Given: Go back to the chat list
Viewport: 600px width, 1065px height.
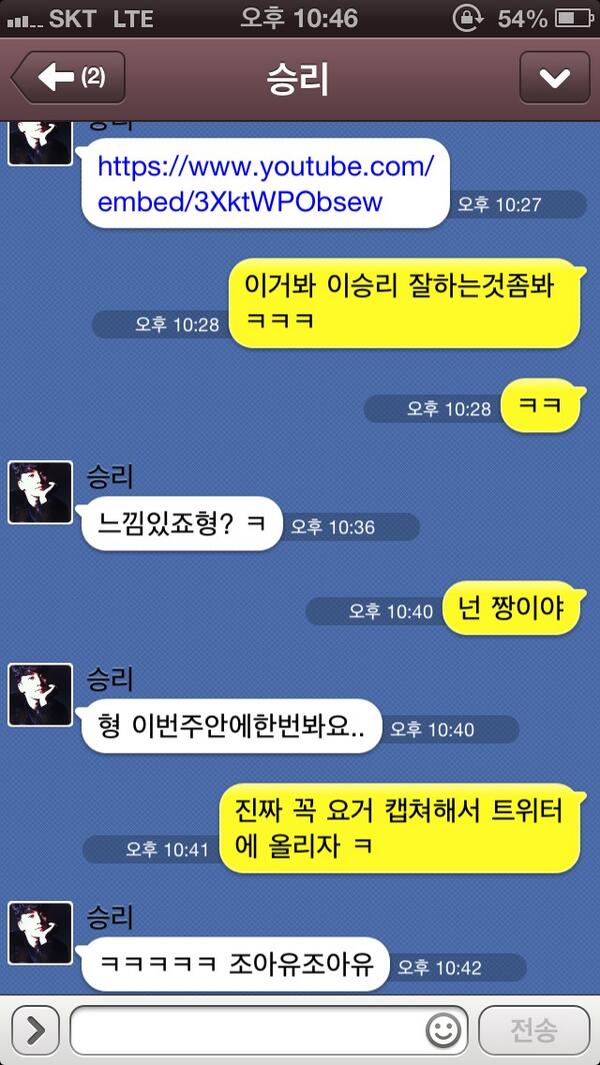Looking at the screenshot, I should pyautogui.click(x=67, y=78).
